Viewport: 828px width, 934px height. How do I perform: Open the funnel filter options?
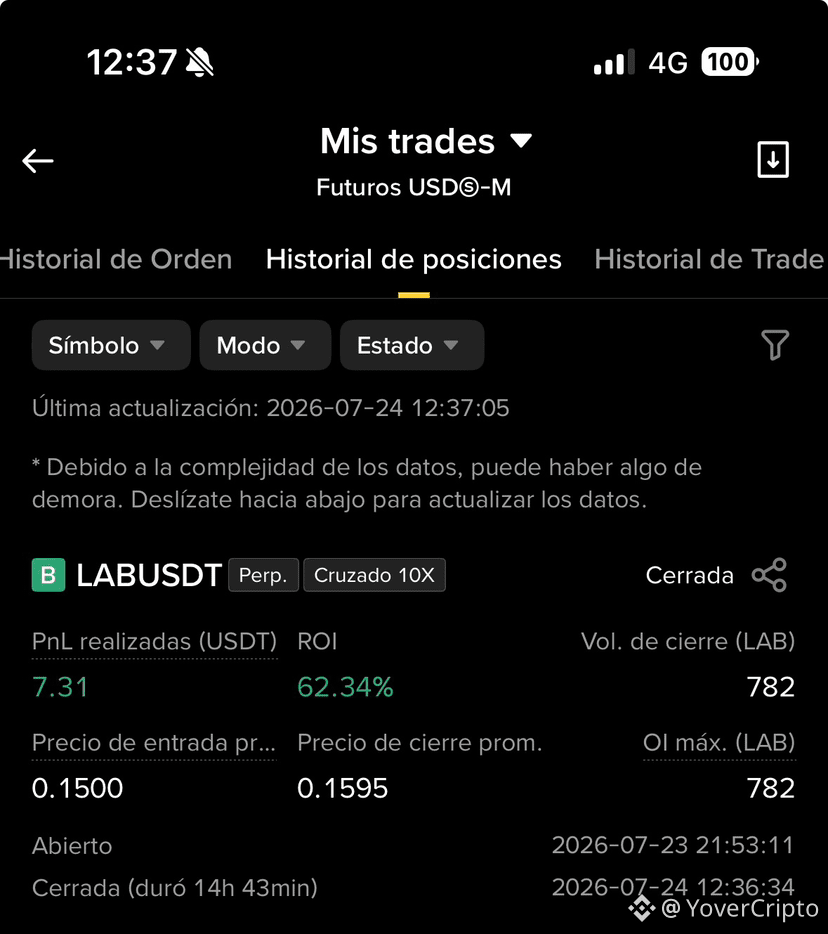coord(774,345)
